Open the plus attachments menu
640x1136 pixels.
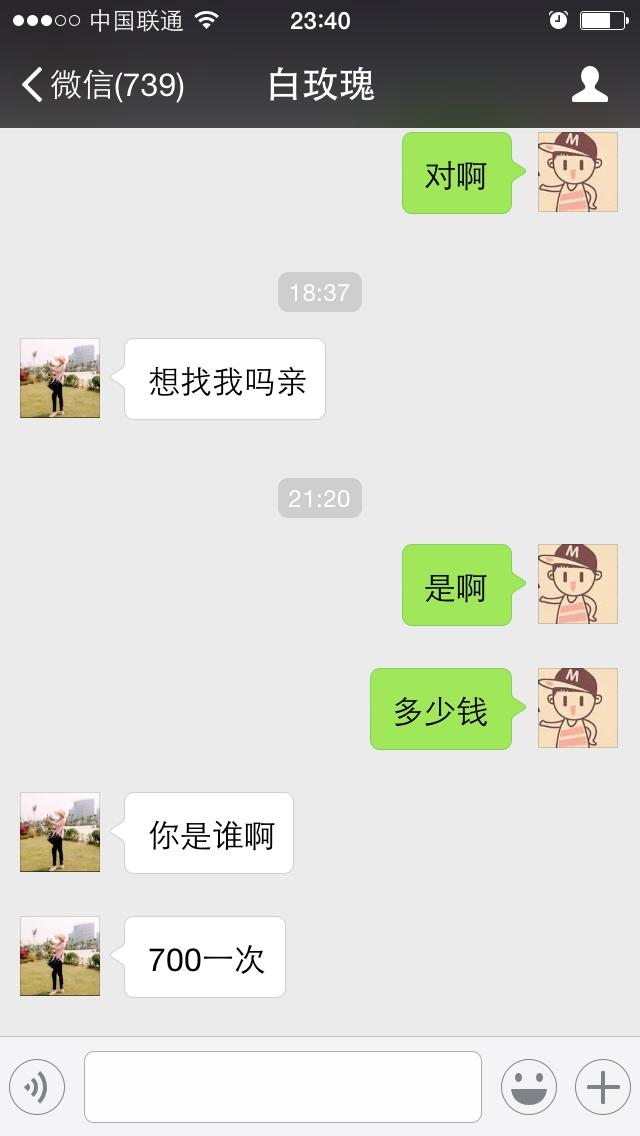pyautogui.click(x=602, y=1086)
